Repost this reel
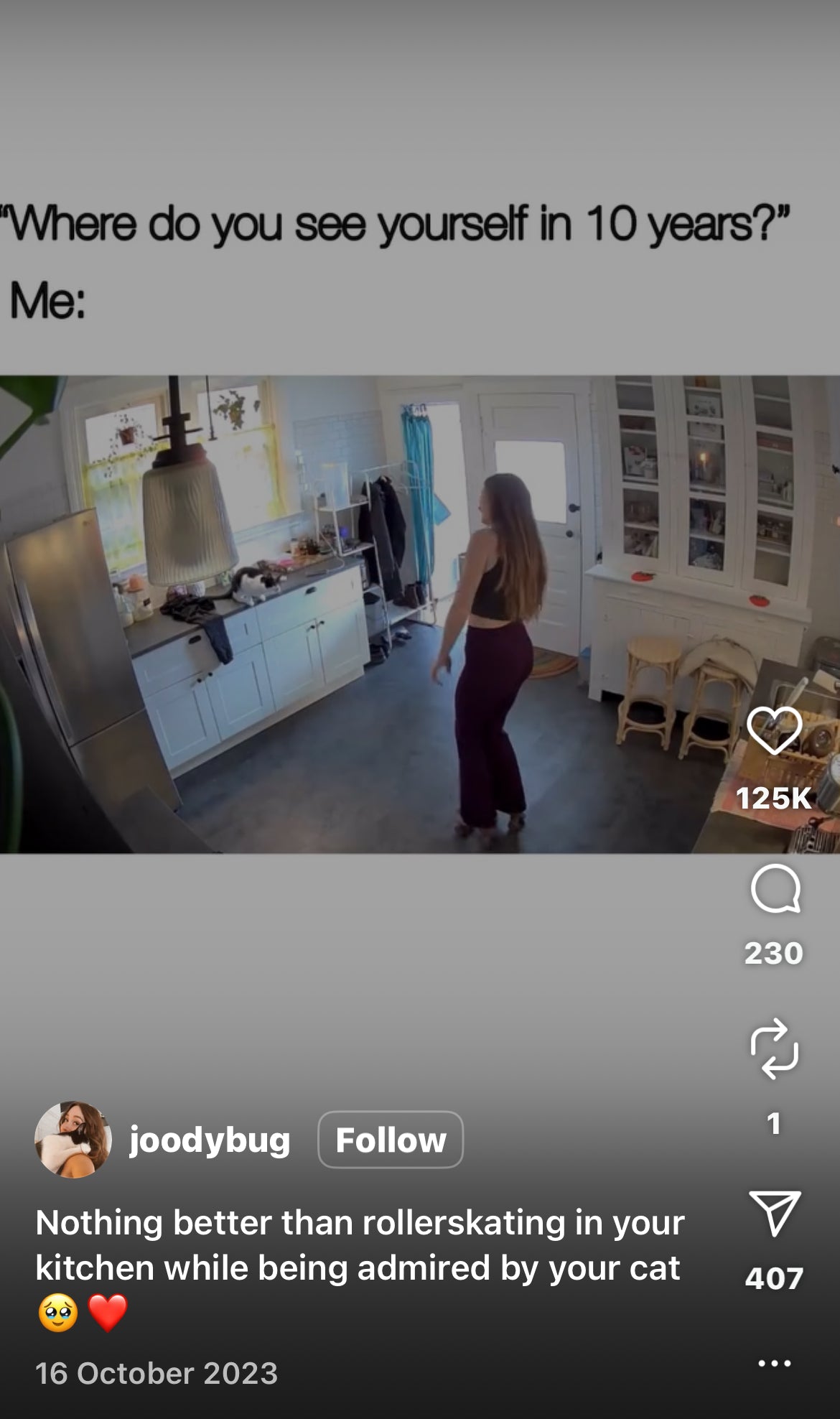Viewport: 840px width, 1419px height. [x=774, y=1048]
